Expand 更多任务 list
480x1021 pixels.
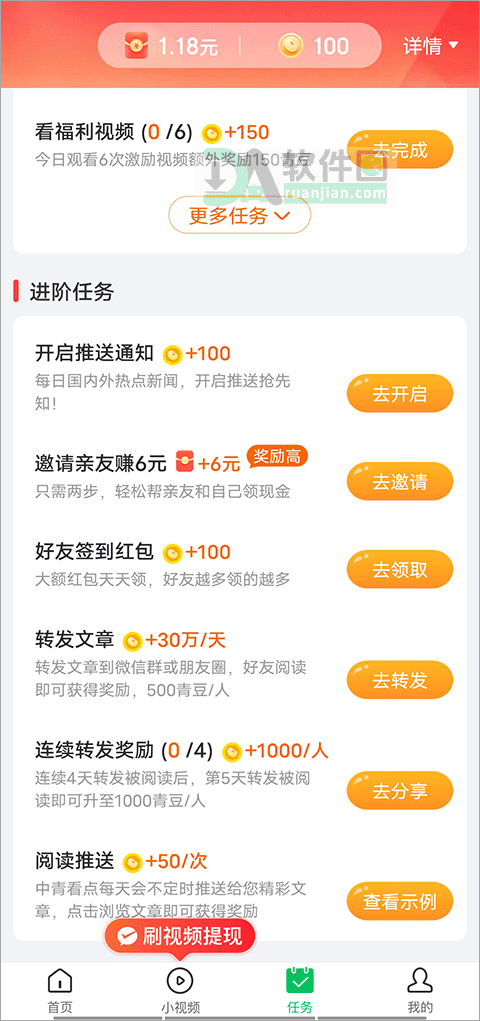tap(240, 216)
